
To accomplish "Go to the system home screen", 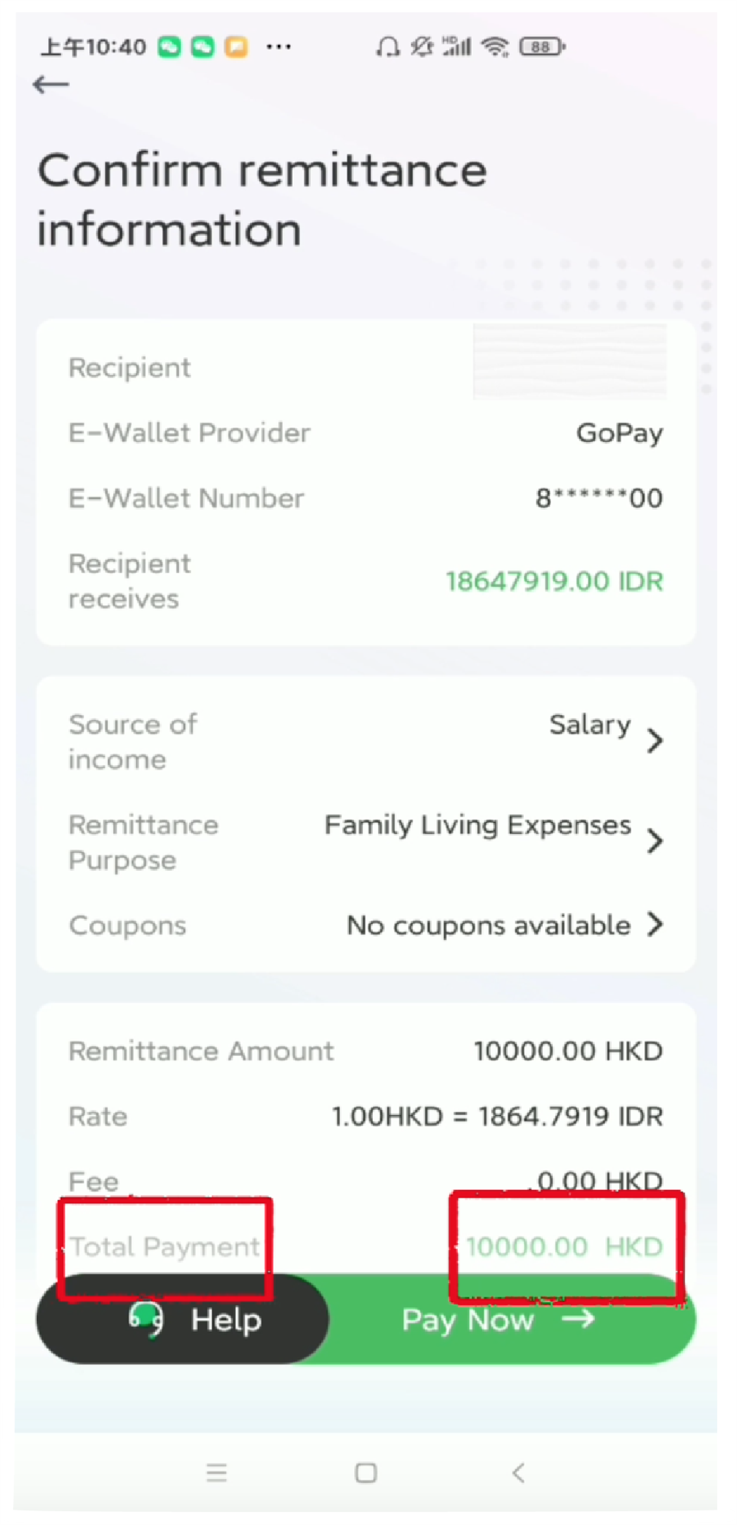I will click(x=366, y=1472).
